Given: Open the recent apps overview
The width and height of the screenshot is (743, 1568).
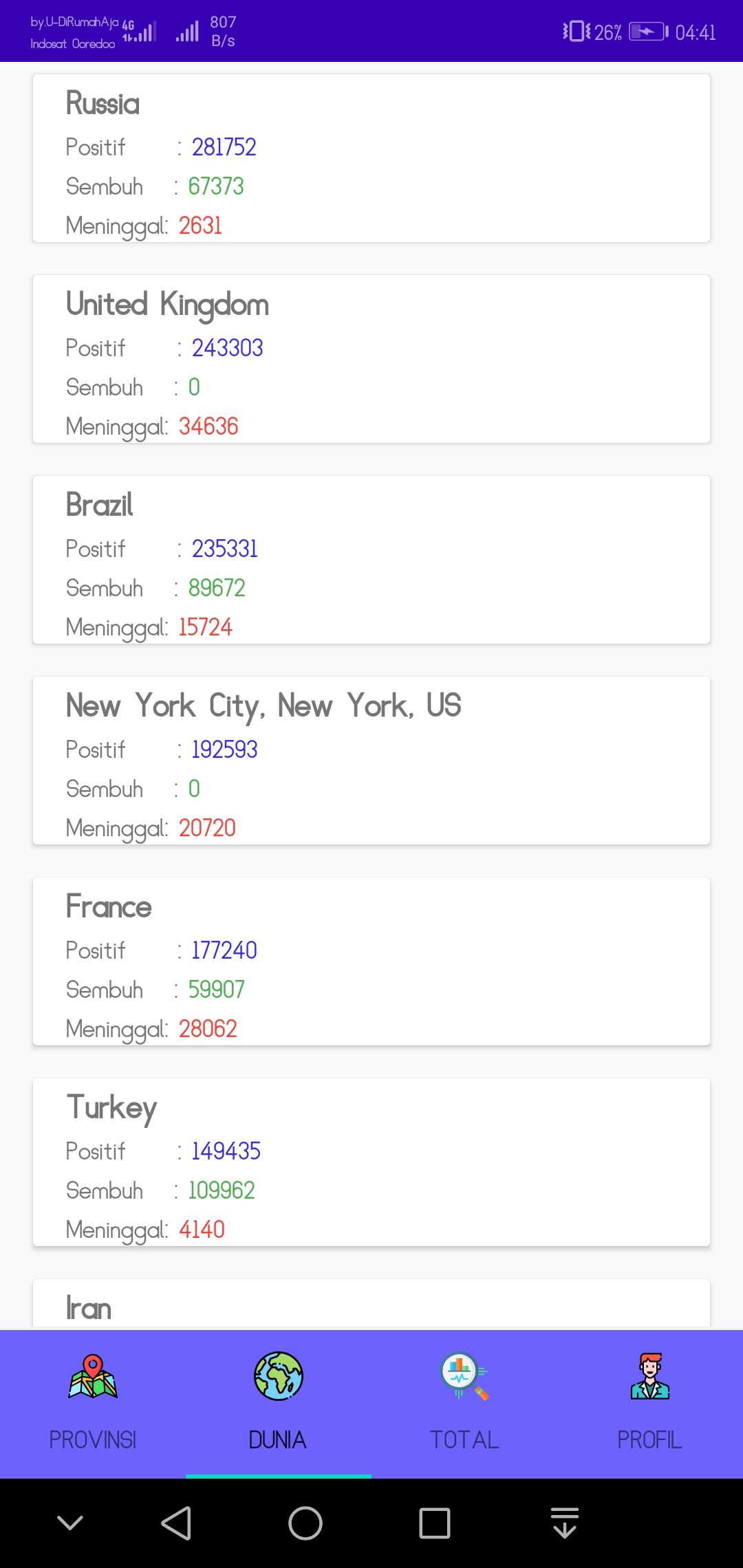Looking at the screenshot, I should pyautogui.click(x=435, y=1523).
